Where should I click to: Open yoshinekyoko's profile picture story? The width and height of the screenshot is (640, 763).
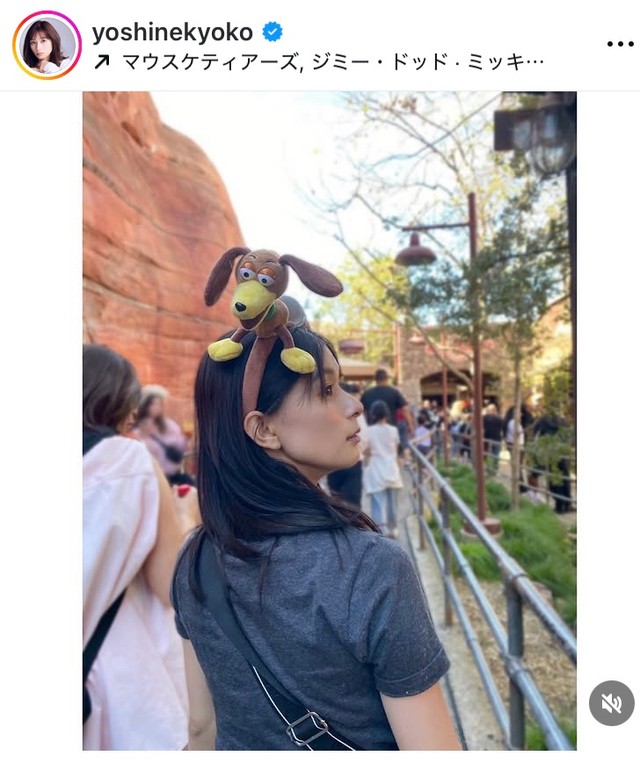tap(47, 45)
